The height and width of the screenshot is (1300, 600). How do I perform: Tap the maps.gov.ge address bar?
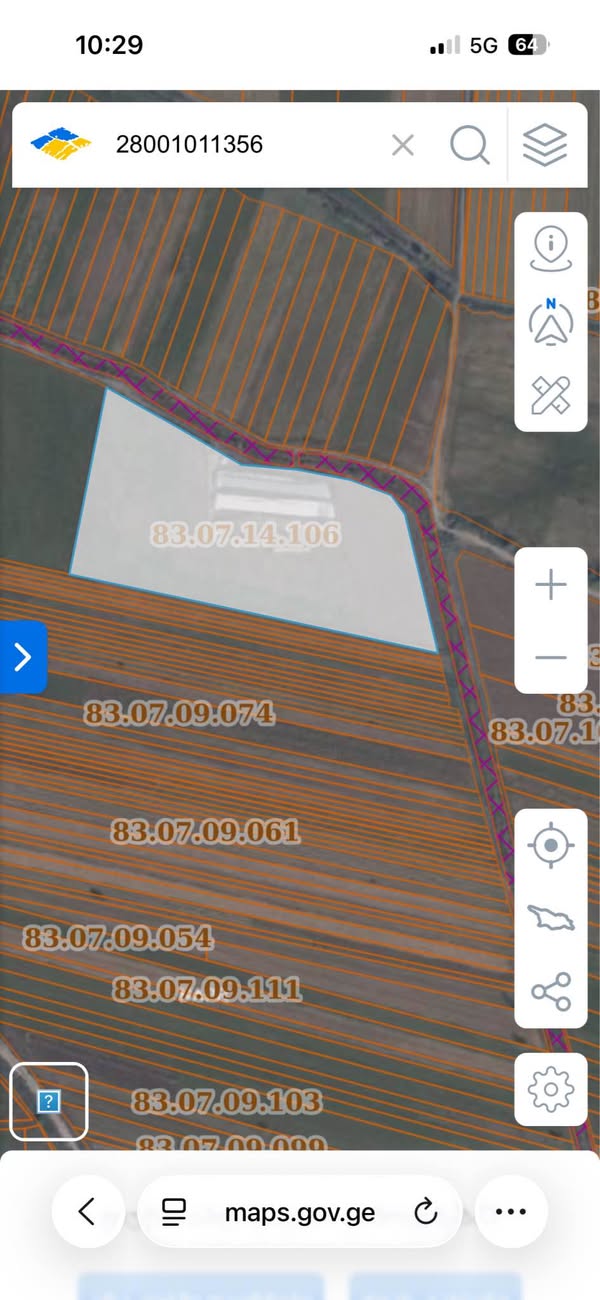(x=300, y=1212)
